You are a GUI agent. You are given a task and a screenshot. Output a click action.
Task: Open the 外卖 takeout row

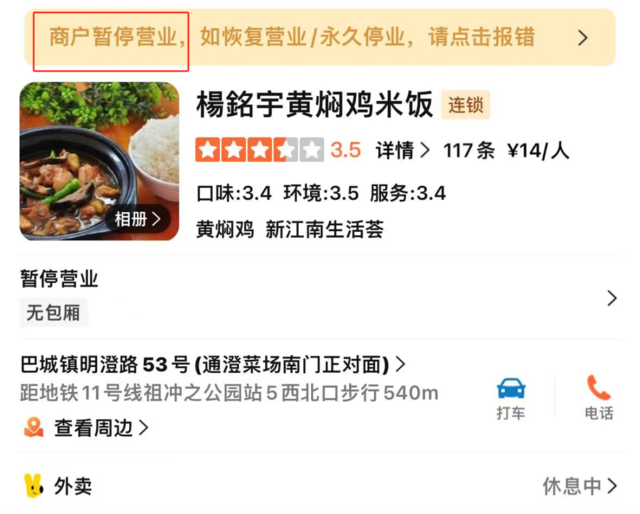[x=318, y=486]
